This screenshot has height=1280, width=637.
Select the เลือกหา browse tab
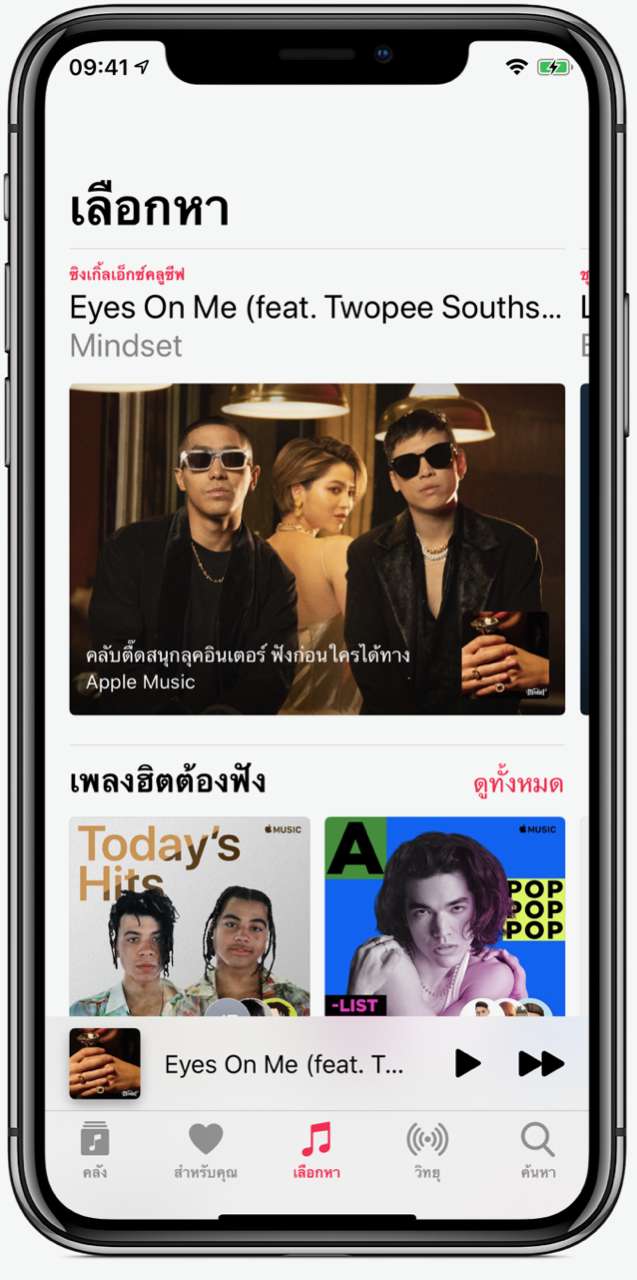[x=316, y=1150]
